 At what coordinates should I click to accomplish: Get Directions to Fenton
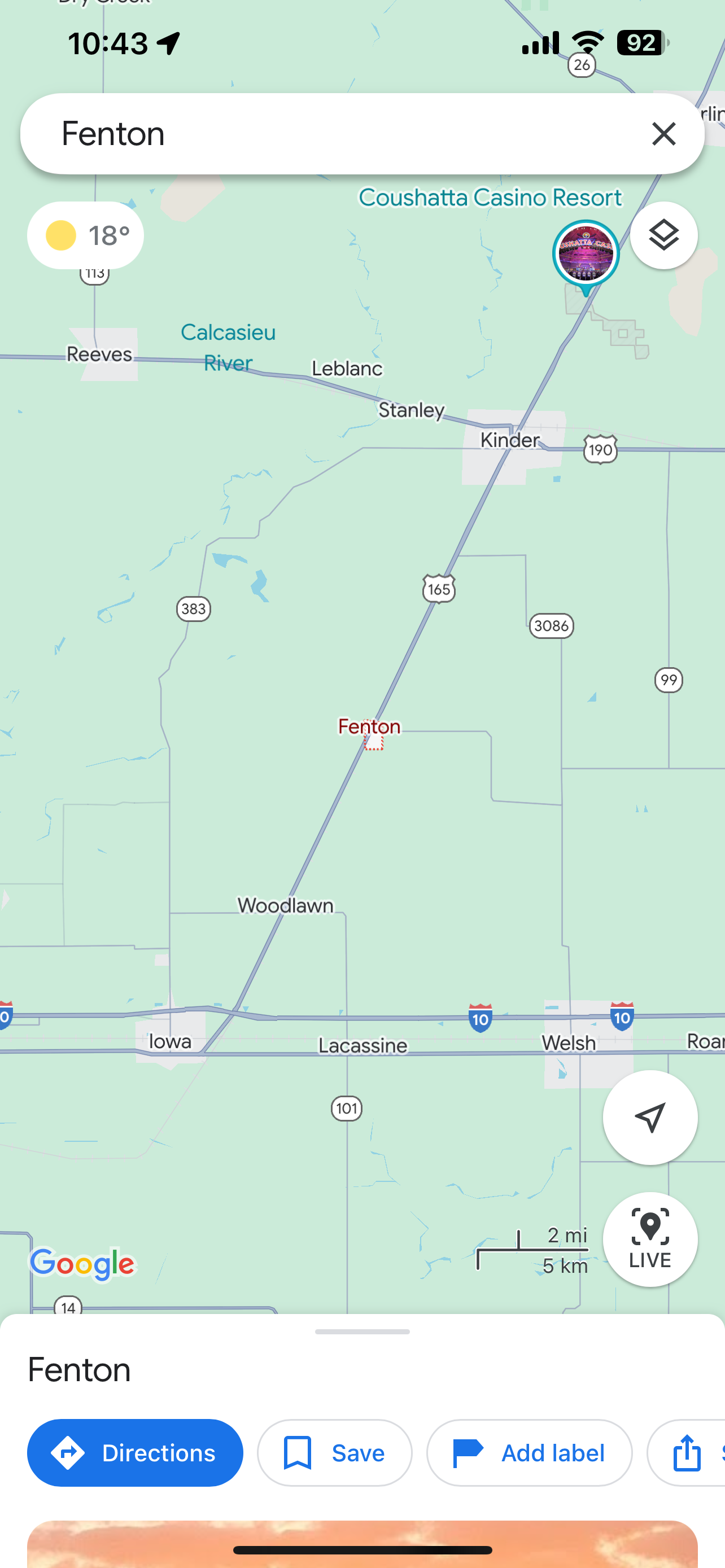135,1453
